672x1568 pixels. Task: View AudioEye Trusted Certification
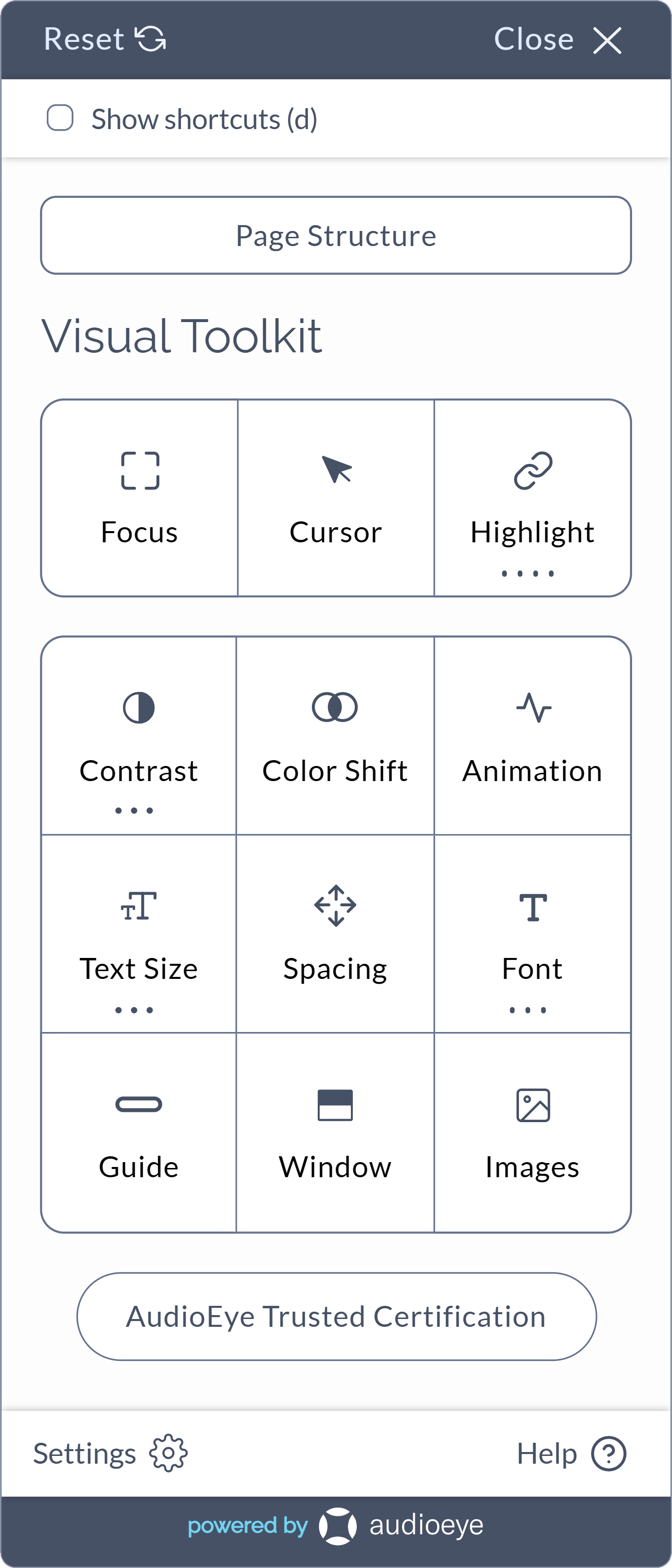336,1316
